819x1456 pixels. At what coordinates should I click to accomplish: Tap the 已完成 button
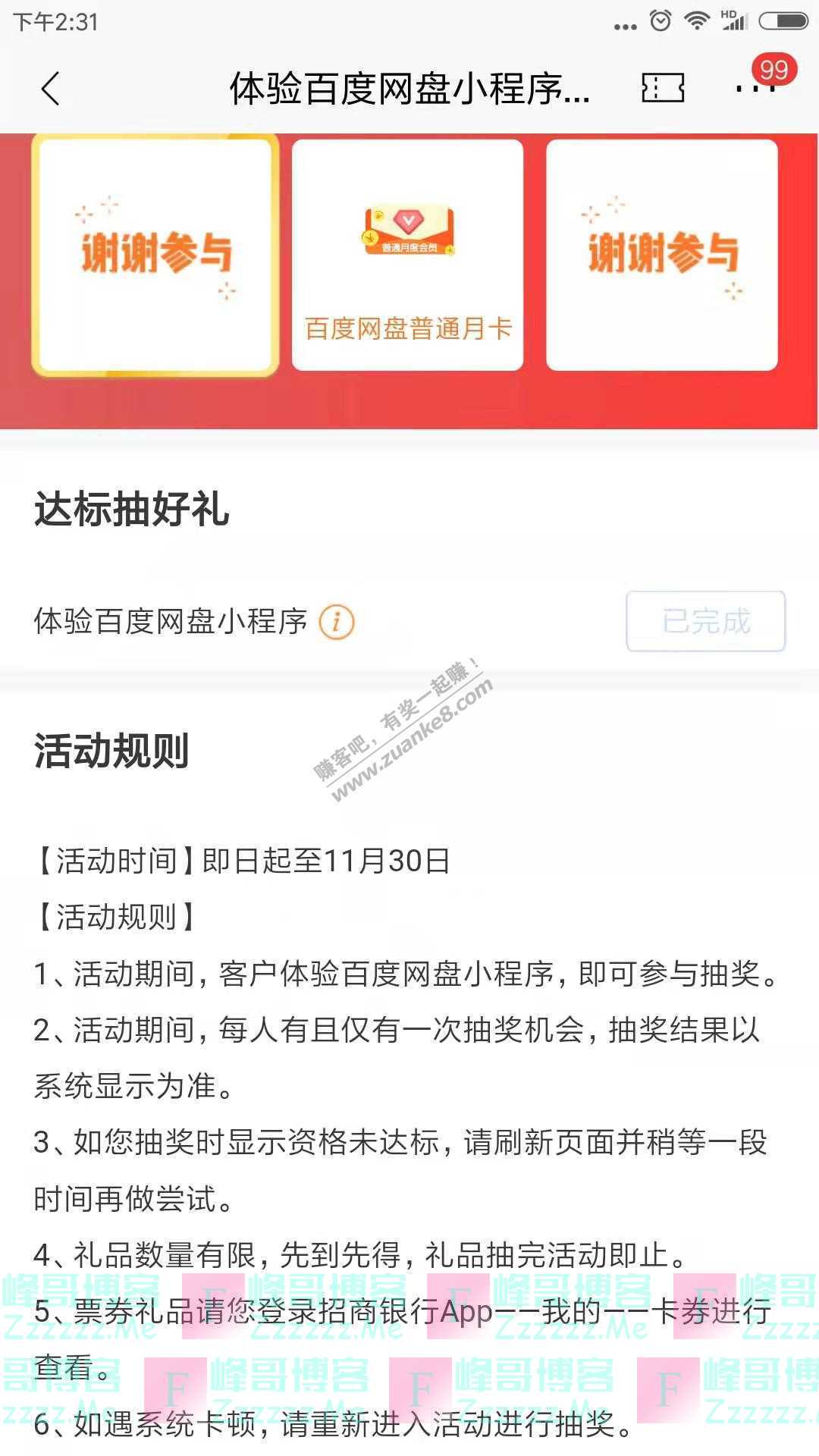coord(705,621)
